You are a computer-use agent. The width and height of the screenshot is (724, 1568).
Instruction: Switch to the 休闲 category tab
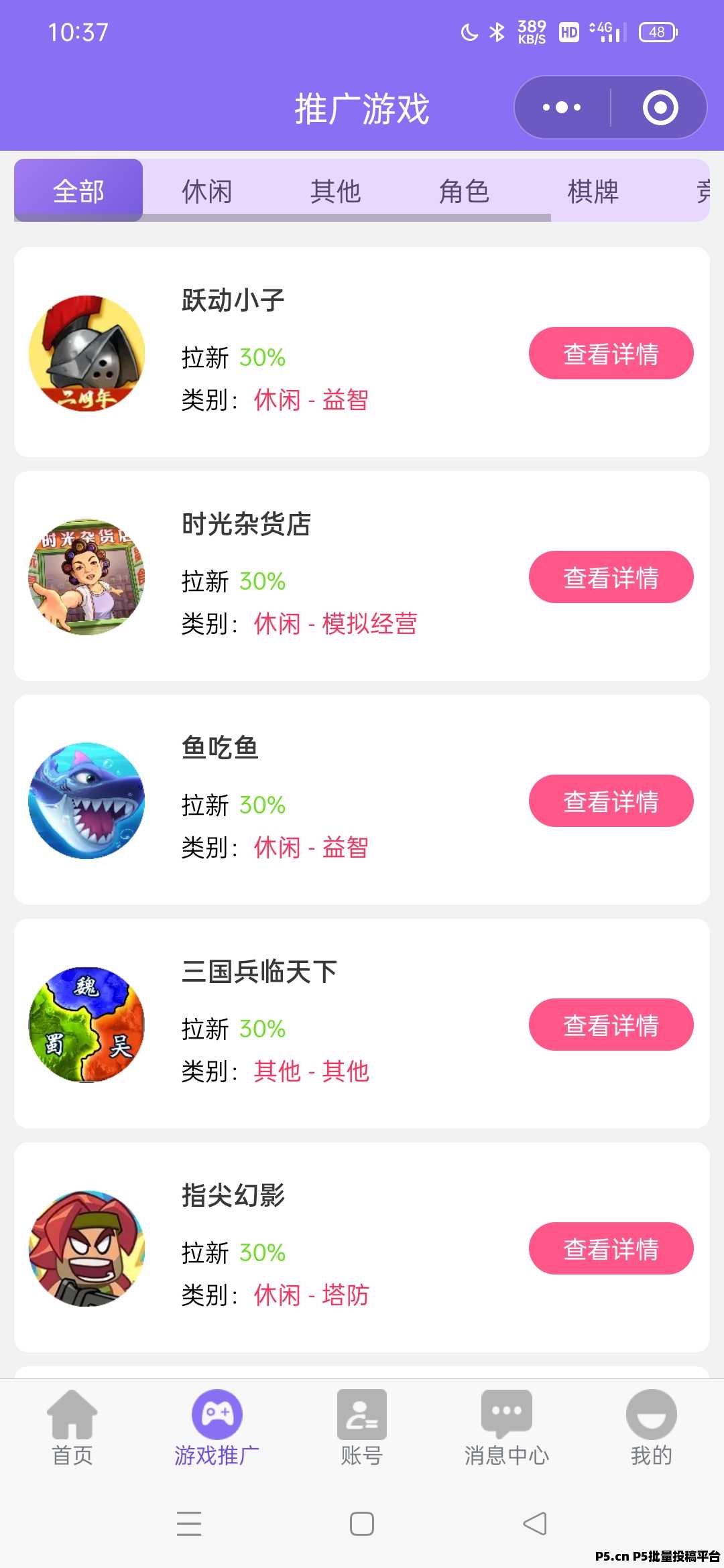click(x=207, y=191)
